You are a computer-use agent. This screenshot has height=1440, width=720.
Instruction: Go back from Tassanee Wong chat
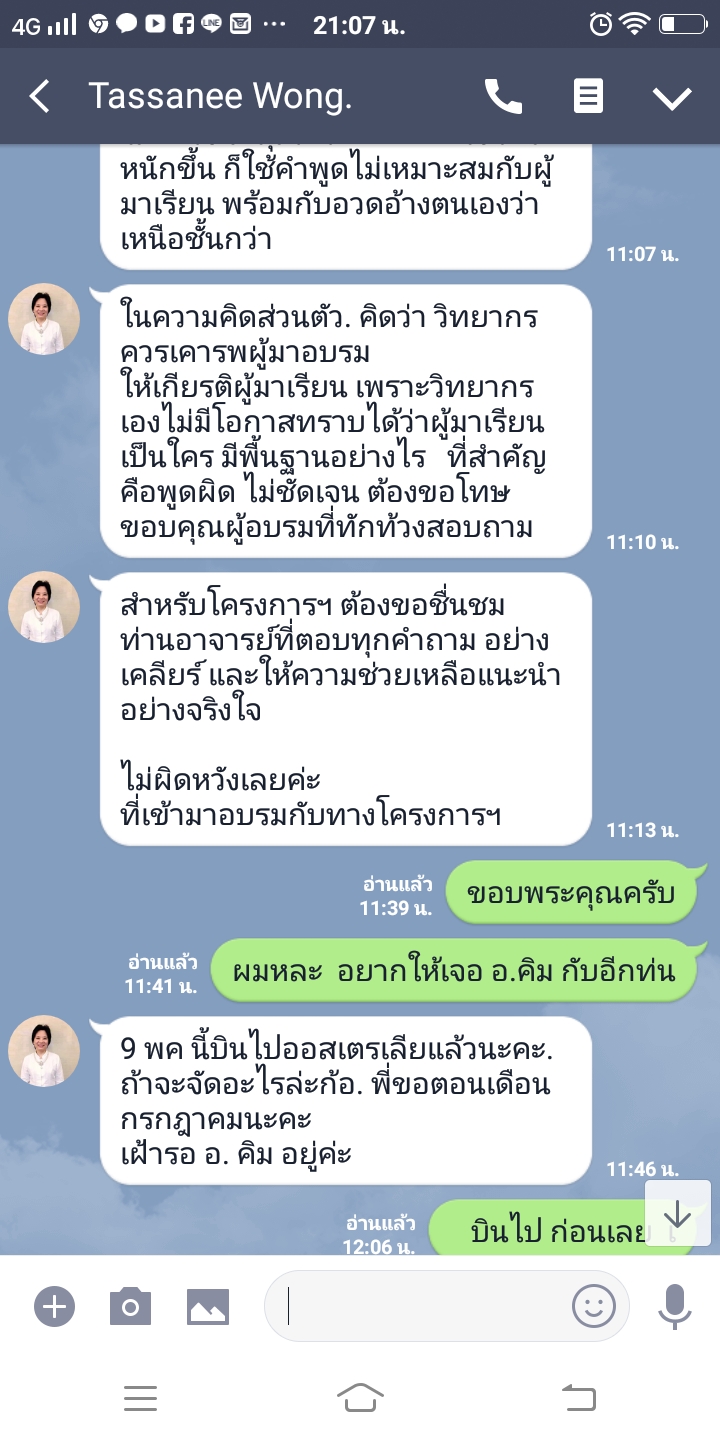point(40,97)
